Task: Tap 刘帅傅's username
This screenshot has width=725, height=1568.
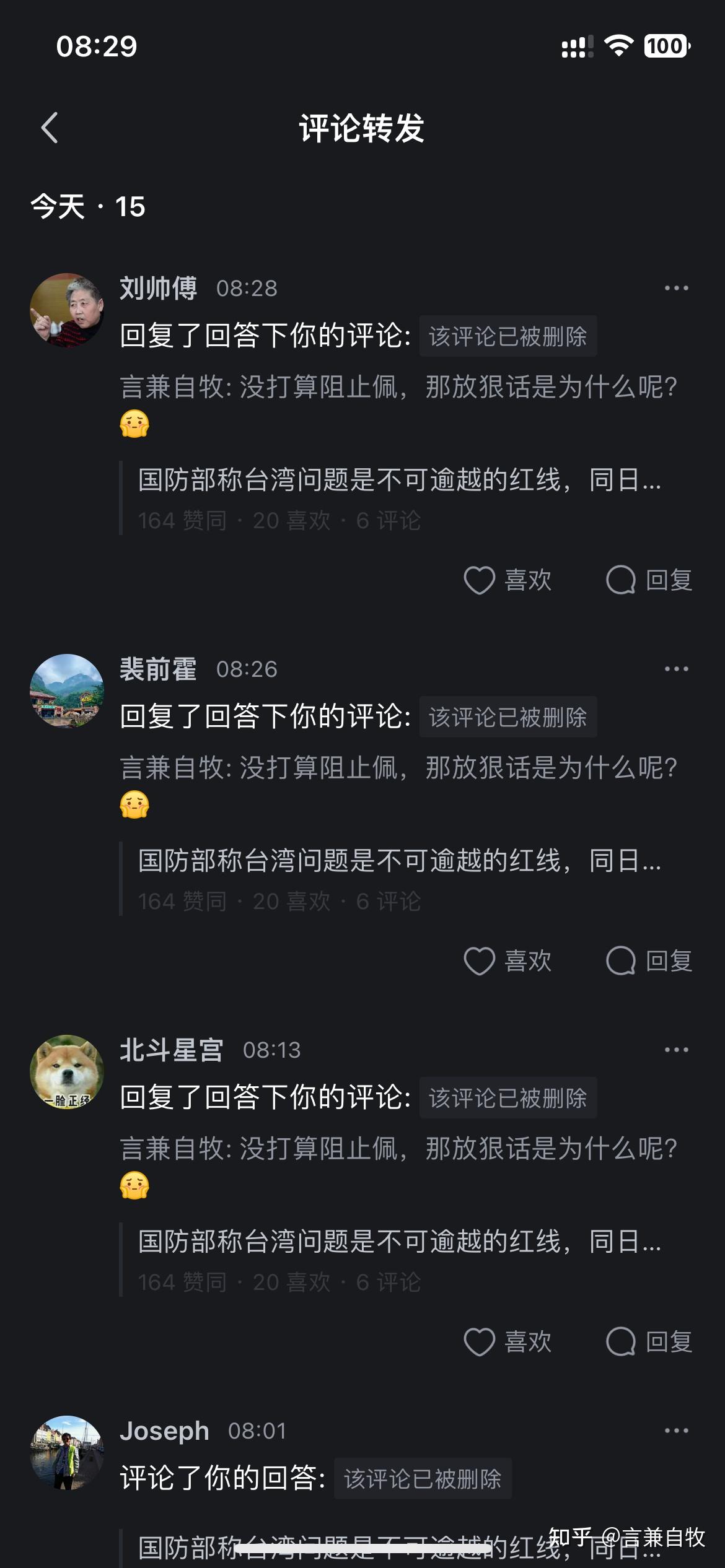Action: tap(158, 288)
